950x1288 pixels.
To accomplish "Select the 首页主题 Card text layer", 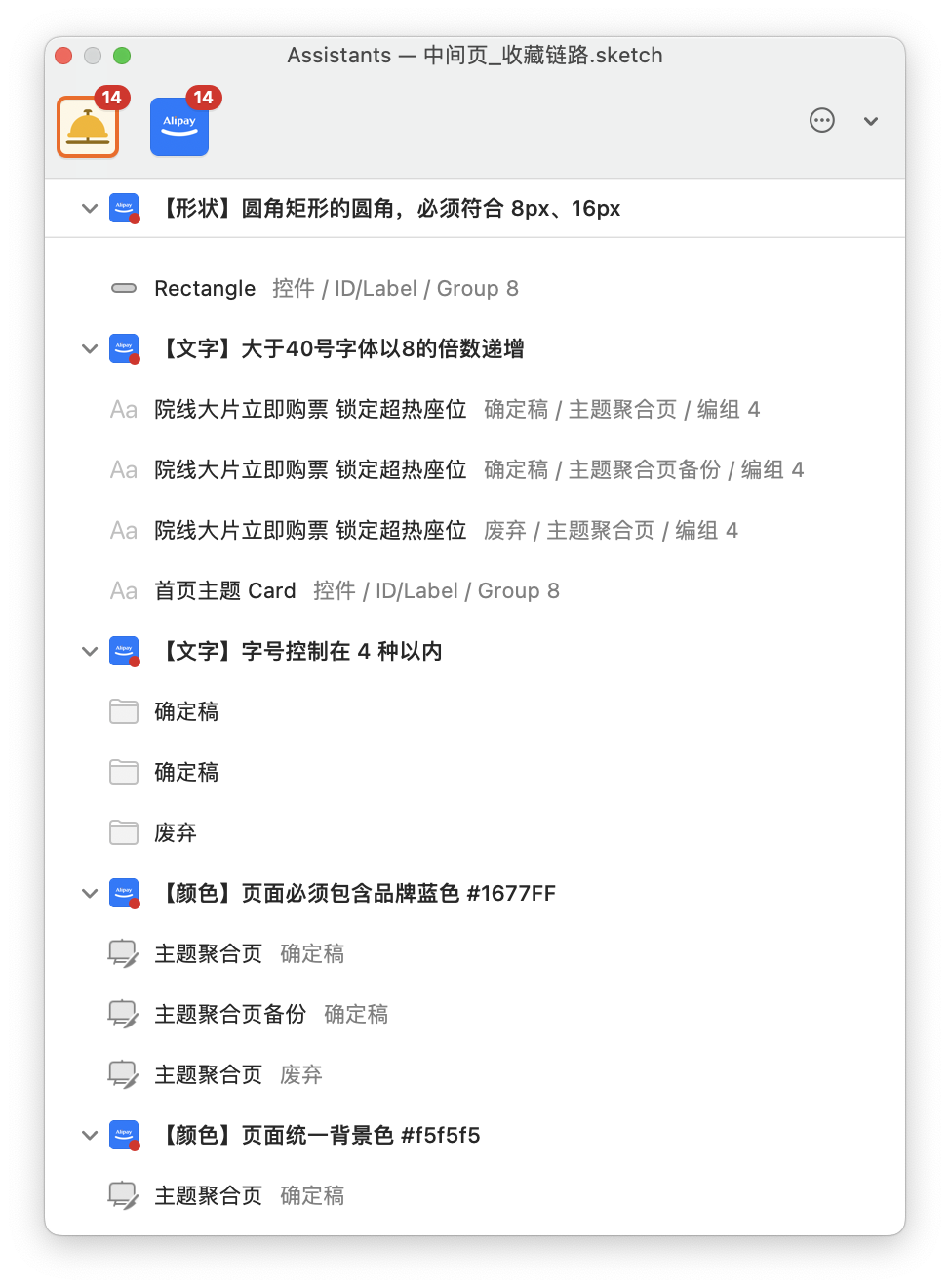I will [x=225, y=591].
